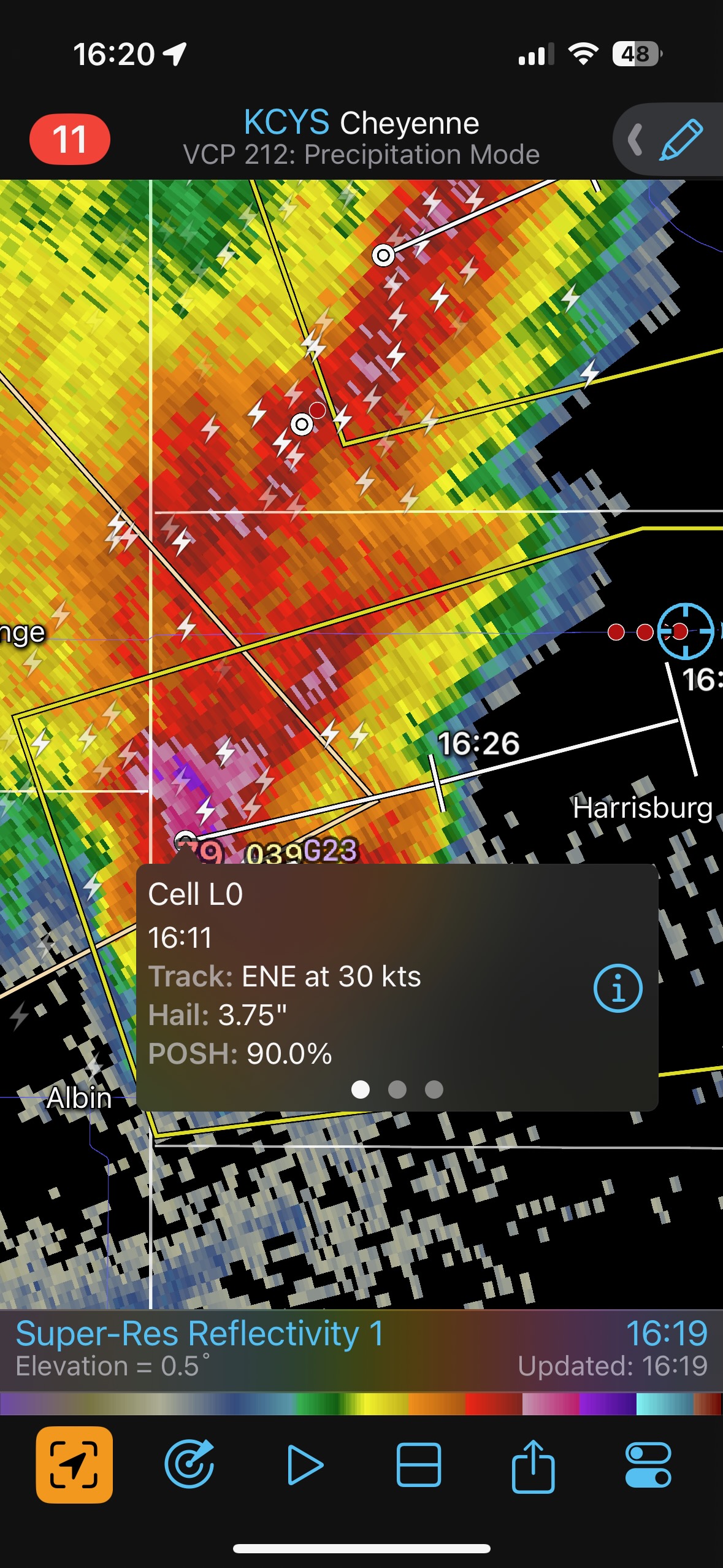723x1568 pixels.
Task: Open Cell L0 details info icon
Action: pyautogui.click(x=618, y=988)
